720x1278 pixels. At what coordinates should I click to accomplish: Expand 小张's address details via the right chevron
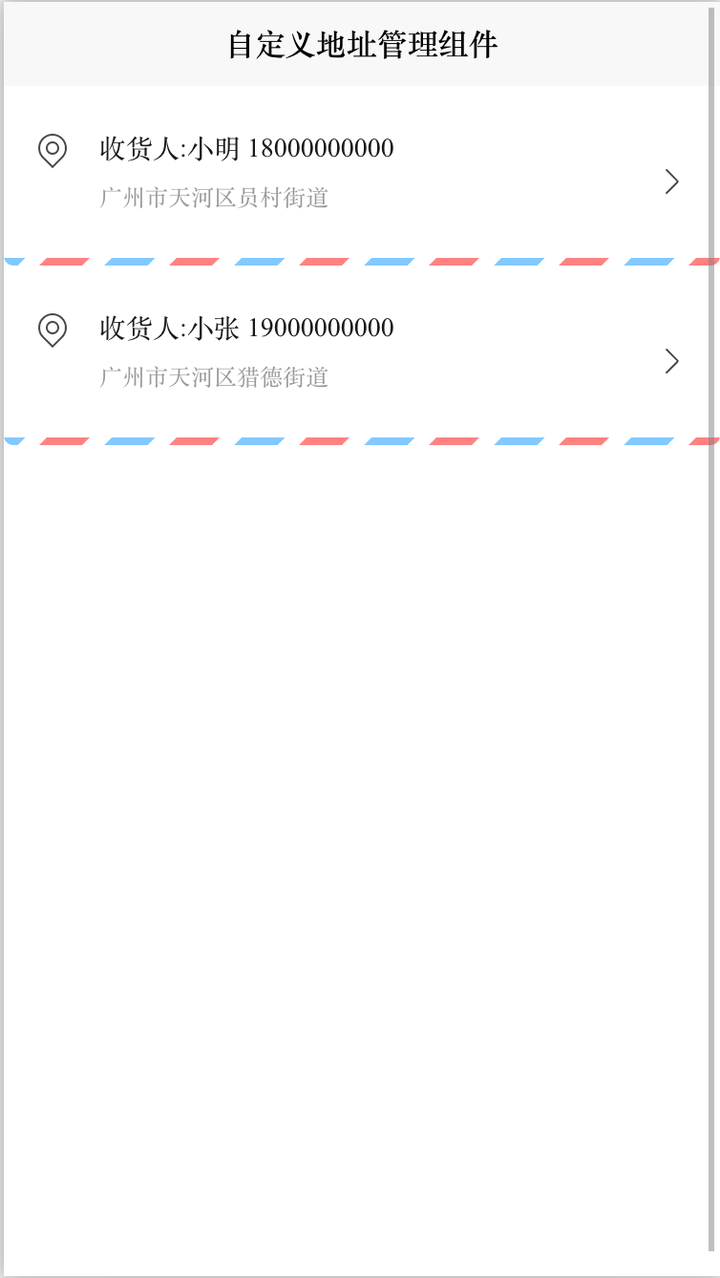(x=671, y=361)
